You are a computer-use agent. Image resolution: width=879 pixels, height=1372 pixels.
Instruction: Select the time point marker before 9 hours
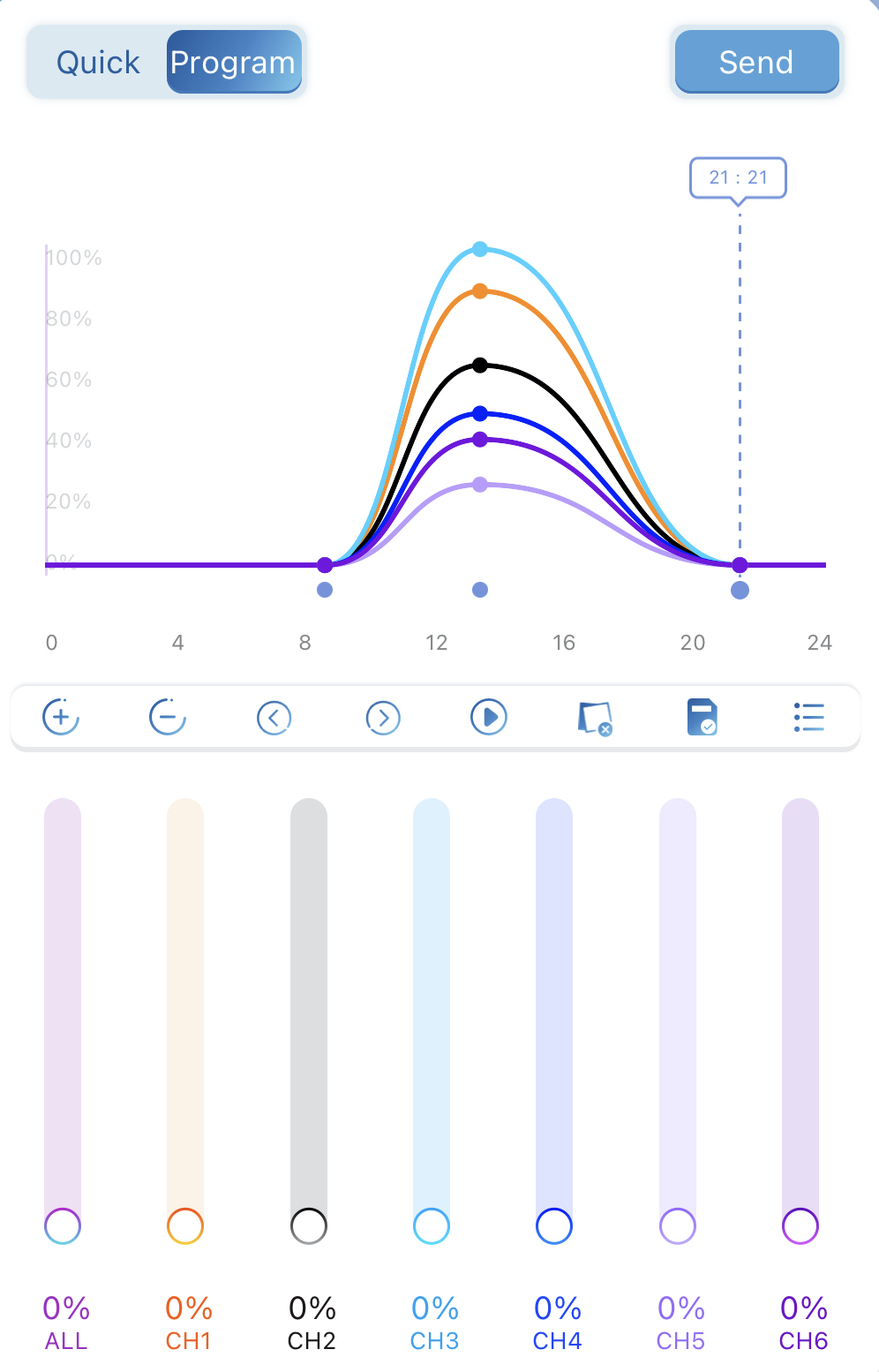point(325,590)
